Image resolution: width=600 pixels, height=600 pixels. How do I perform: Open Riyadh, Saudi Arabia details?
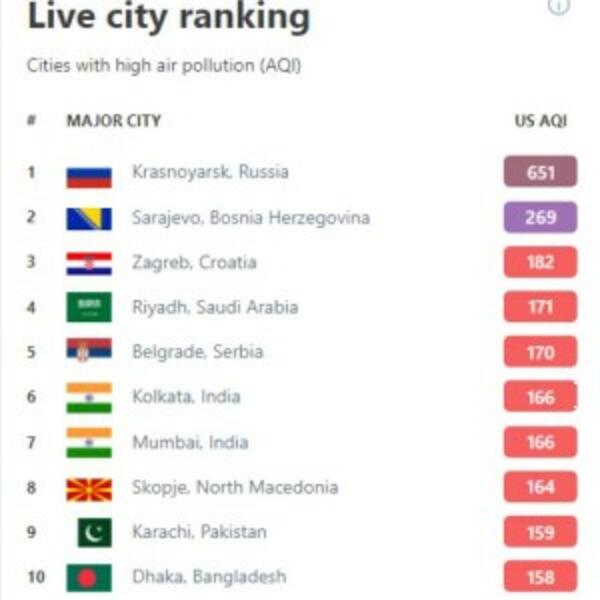(214, 307)
